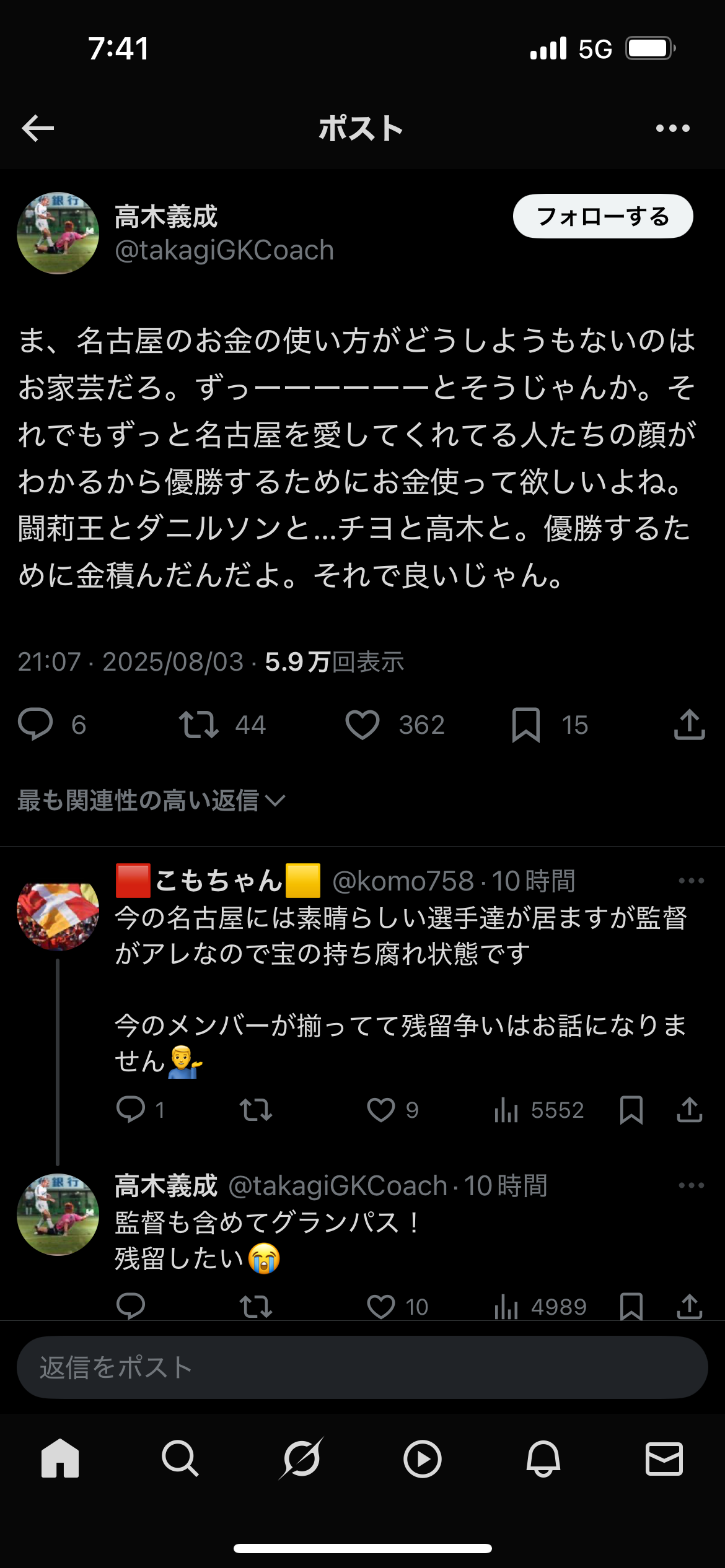Tap the 返信をポスト reply field
725x1568 pixels.
point(362,1367)
